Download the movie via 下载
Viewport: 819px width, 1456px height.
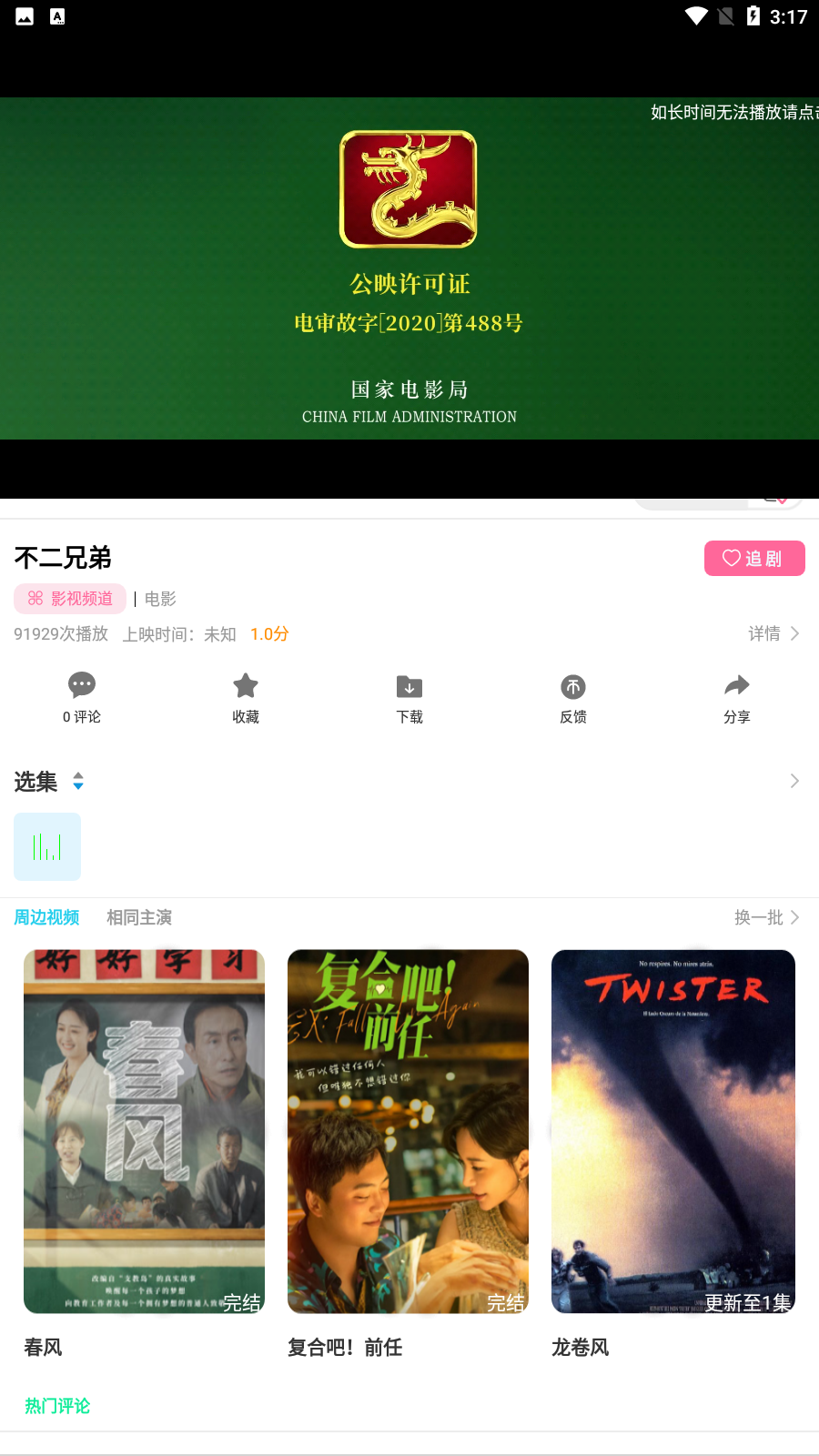click(409, 698)
